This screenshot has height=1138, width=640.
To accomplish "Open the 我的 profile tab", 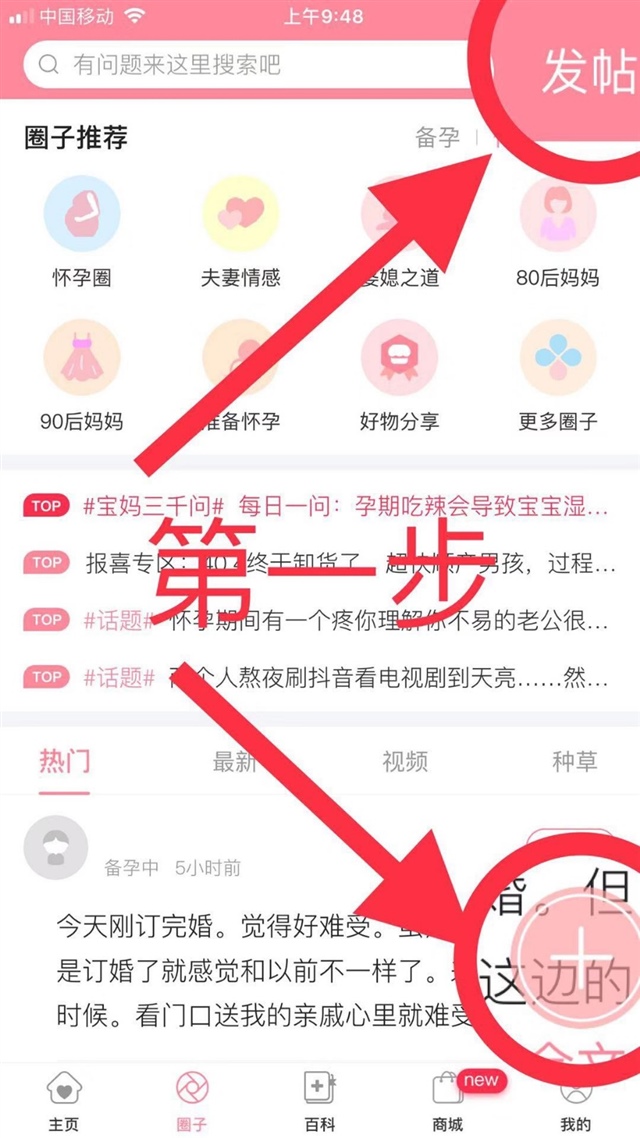I will point(575,1098).
